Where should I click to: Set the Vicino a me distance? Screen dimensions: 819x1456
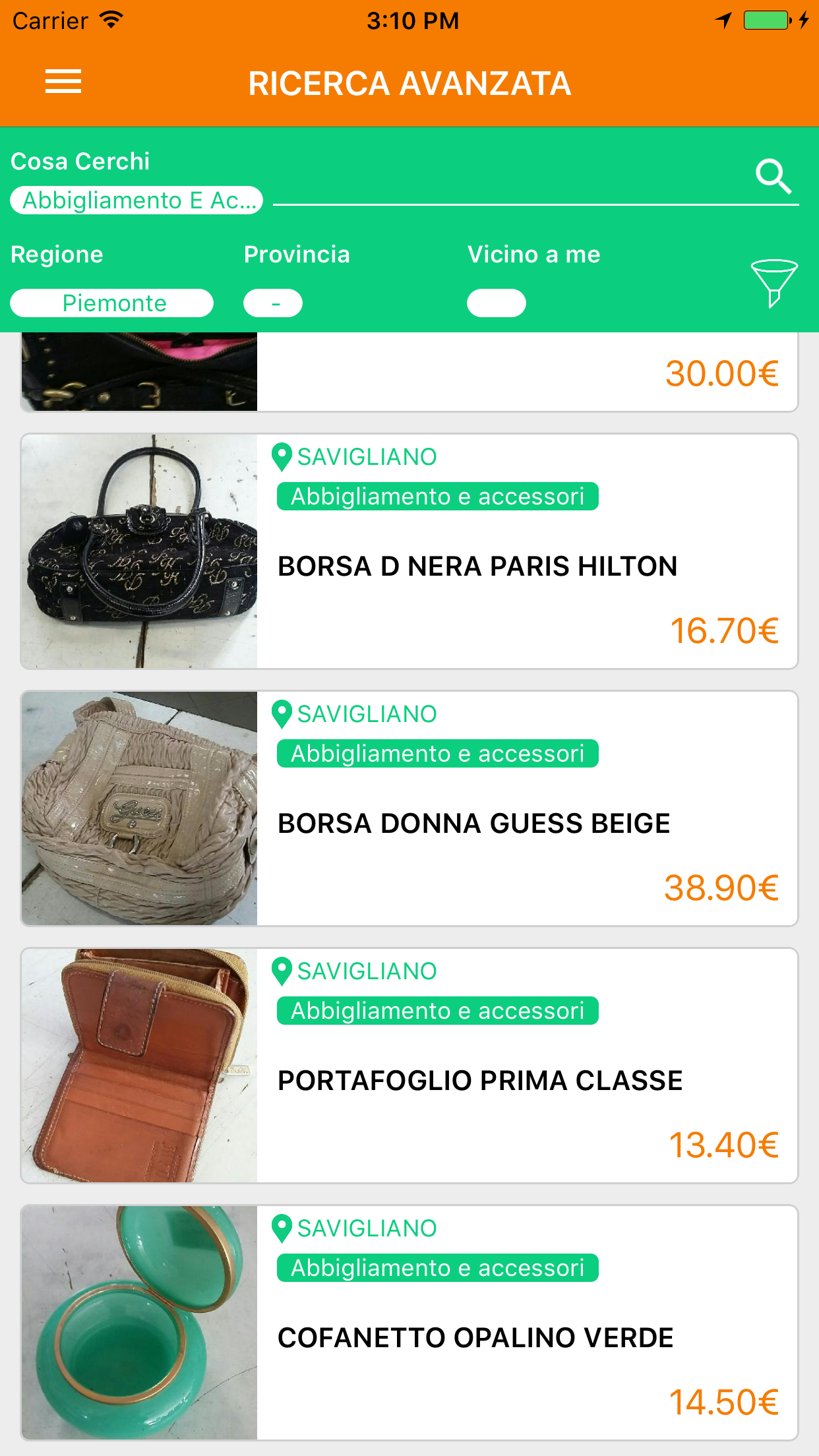pyautogui.click(x=496, y=303)
